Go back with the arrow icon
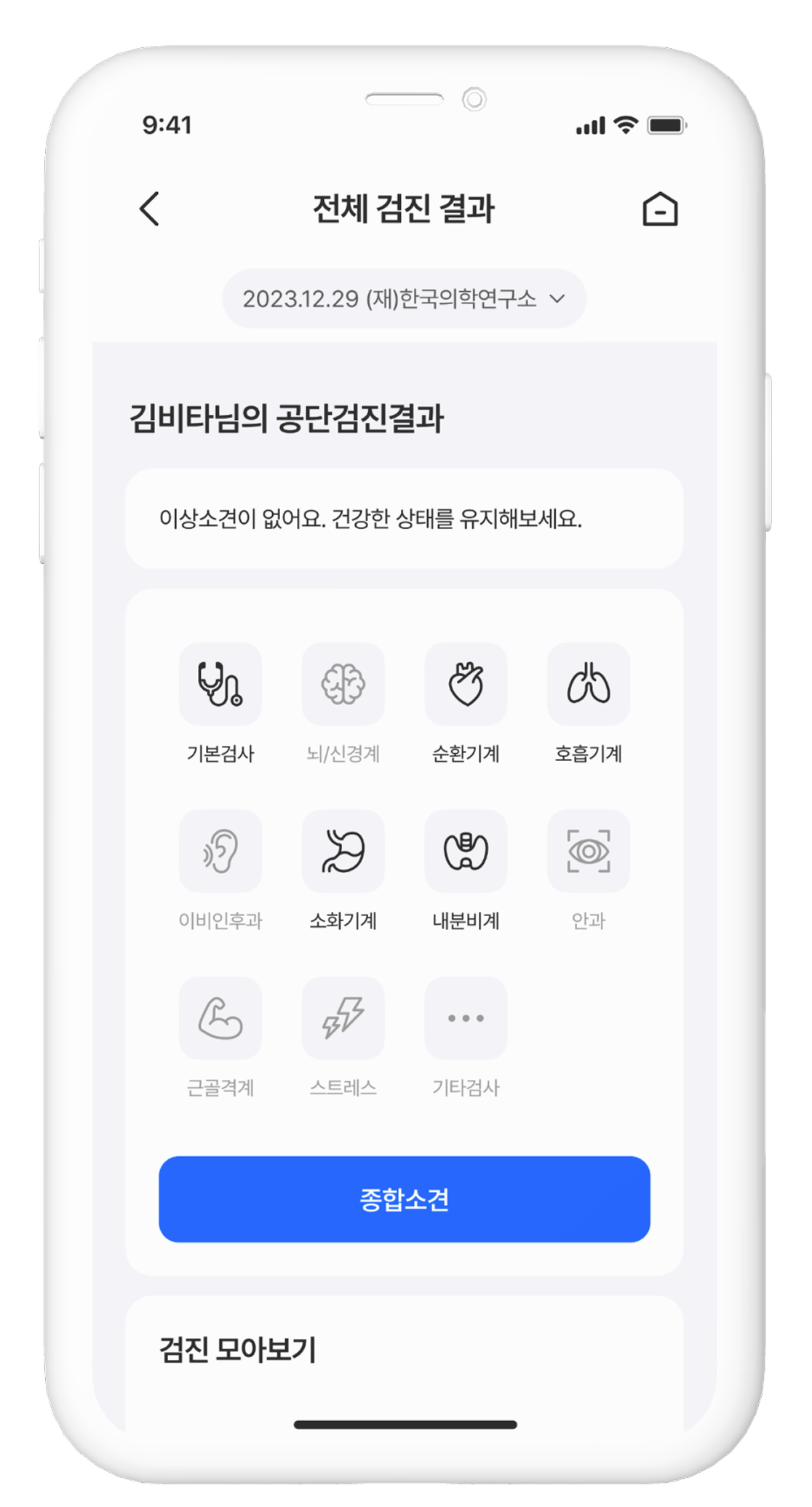The height and width of the screenshot is (1507, 812). pyautogui.click(x=150, y=209)
